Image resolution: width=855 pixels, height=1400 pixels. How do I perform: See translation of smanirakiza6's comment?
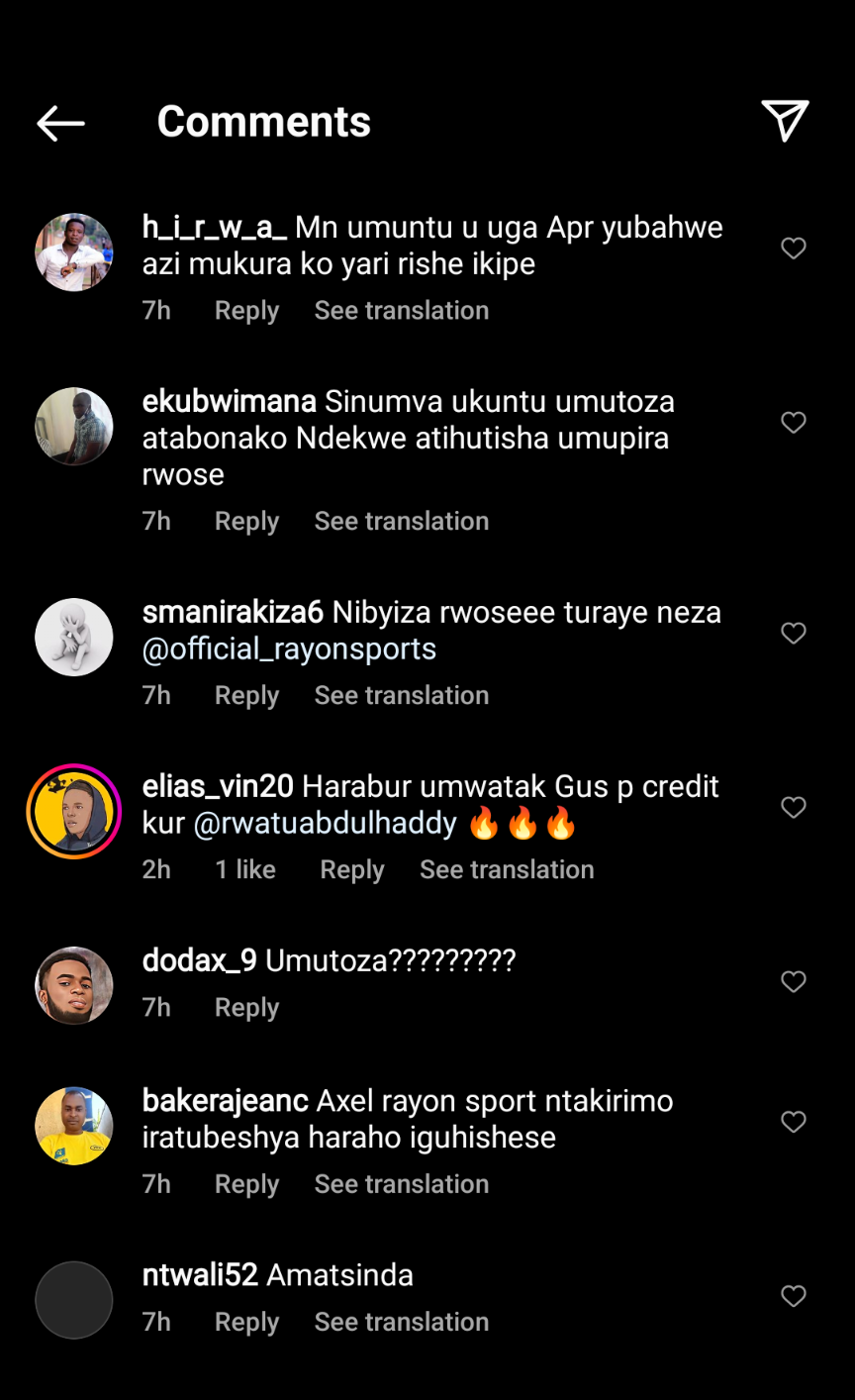[x=401, y=695]
